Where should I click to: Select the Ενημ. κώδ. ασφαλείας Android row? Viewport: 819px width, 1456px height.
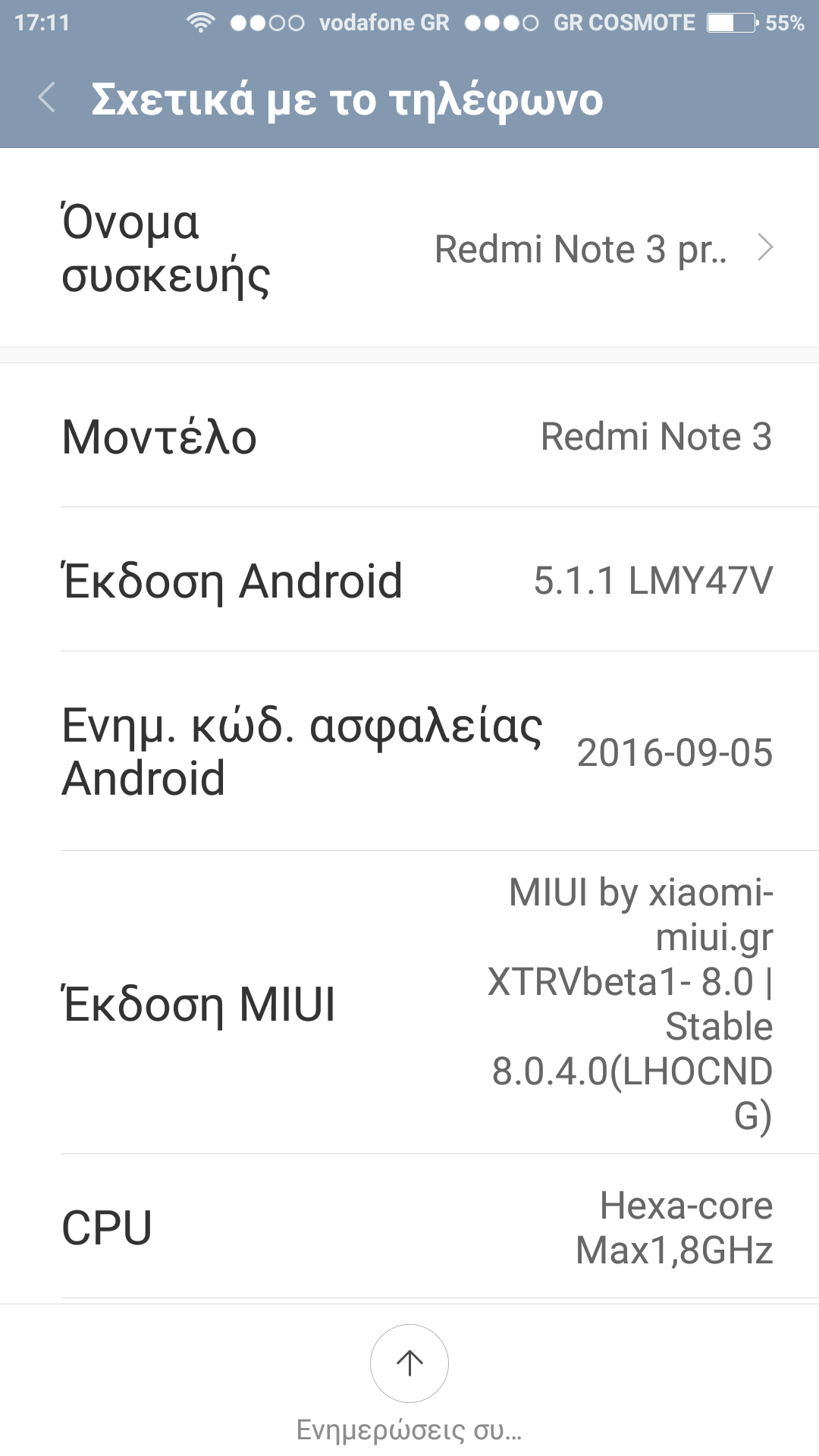pos(409,752)
